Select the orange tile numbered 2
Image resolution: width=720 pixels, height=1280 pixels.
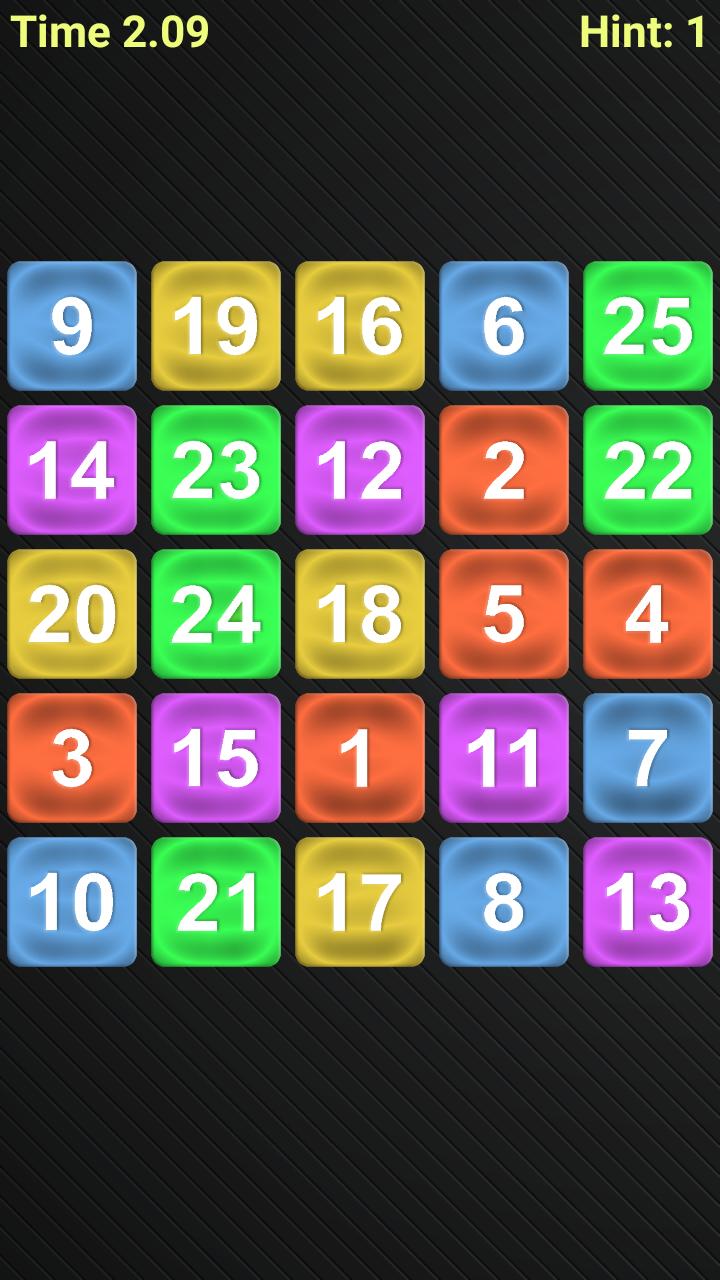coord(504,470)
